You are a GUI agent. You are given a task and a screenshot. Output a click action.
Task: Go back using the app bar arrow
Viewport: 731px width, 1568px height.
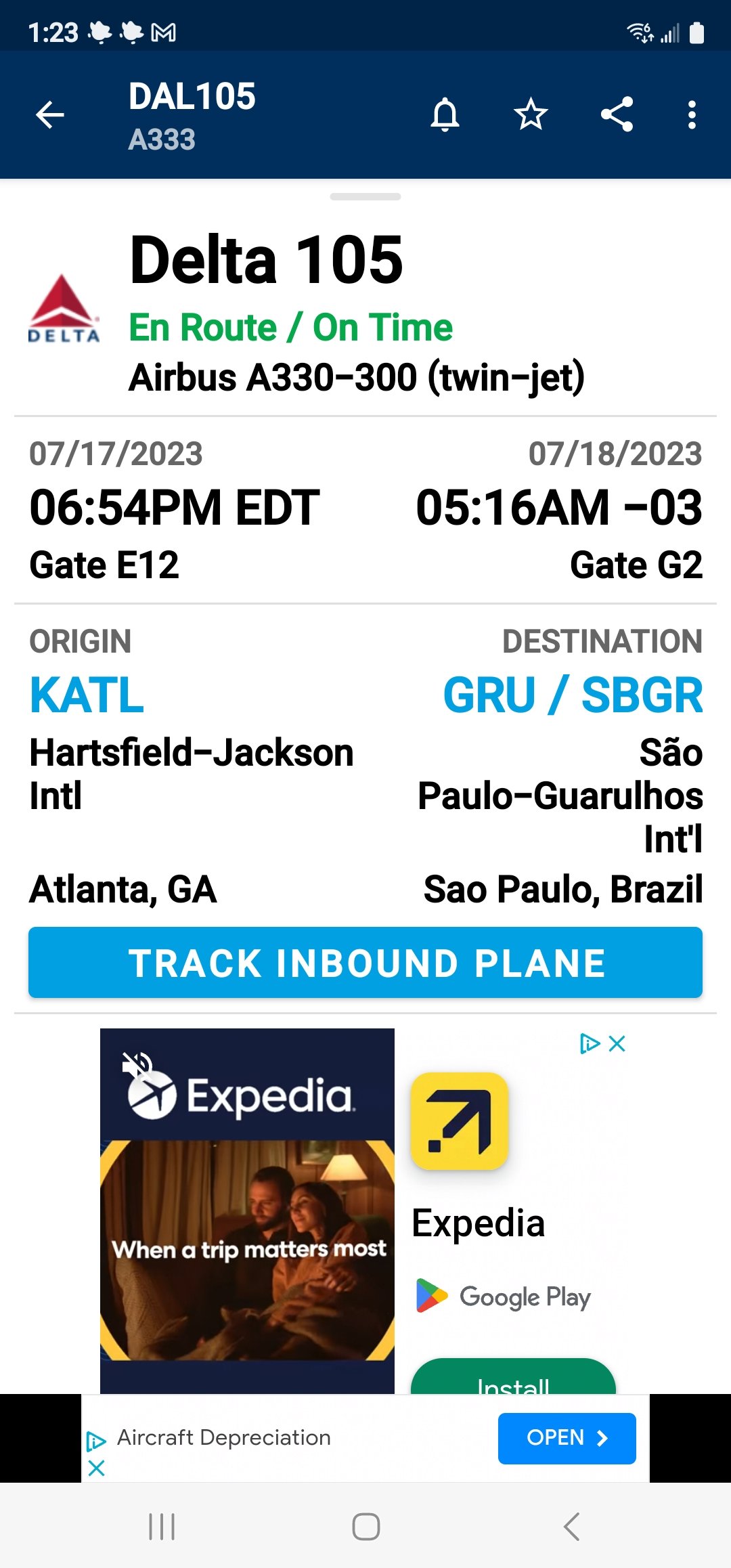[x=50, y=114]
